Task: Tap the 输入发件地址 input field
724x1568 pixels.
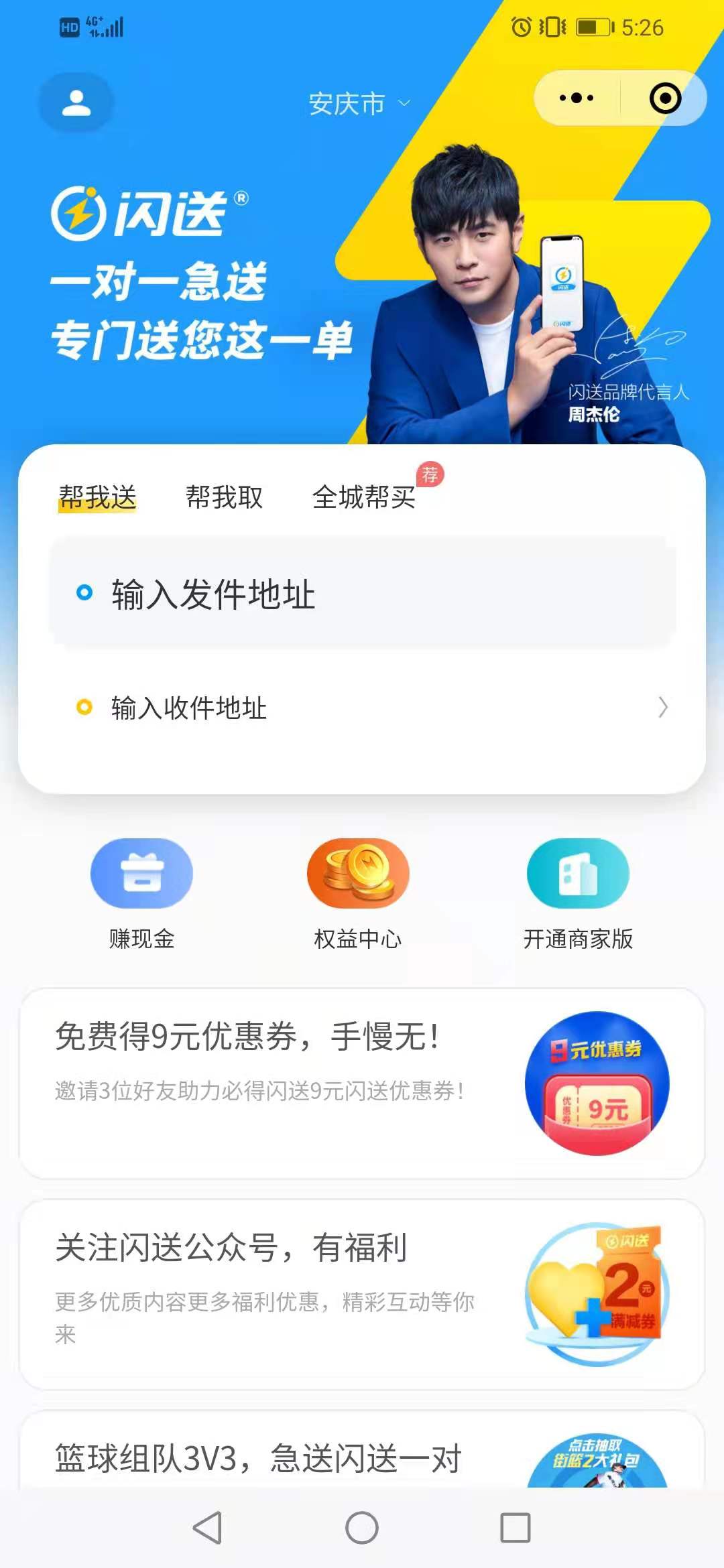Action: (268, 595)
